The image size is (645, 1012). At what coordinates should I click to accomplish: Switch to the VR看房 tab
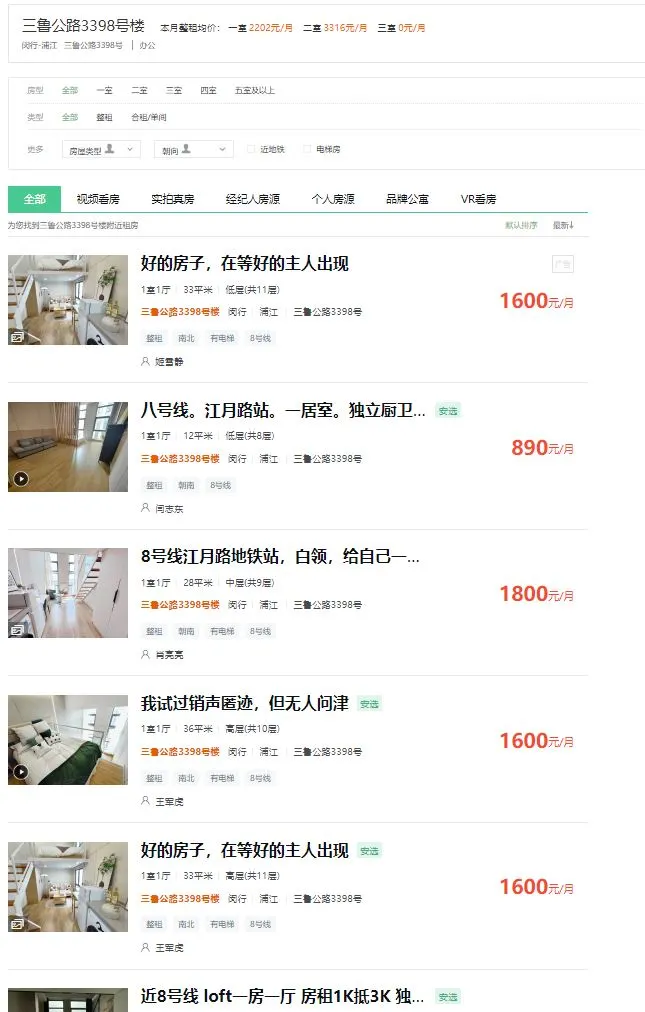[478, 199]
